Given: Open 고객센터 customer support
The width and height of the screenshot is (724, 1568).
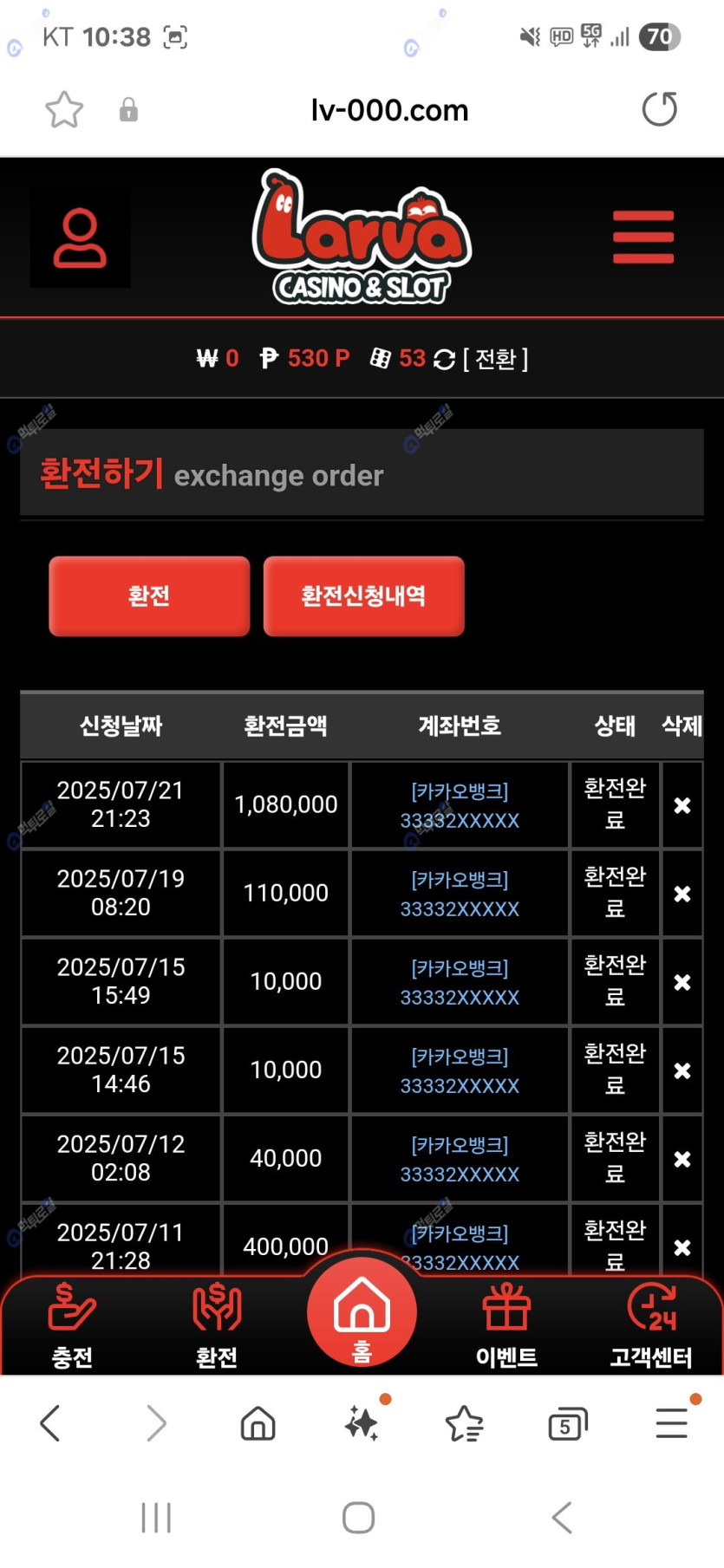Looking at the screenshot, I should (651, 1326).
